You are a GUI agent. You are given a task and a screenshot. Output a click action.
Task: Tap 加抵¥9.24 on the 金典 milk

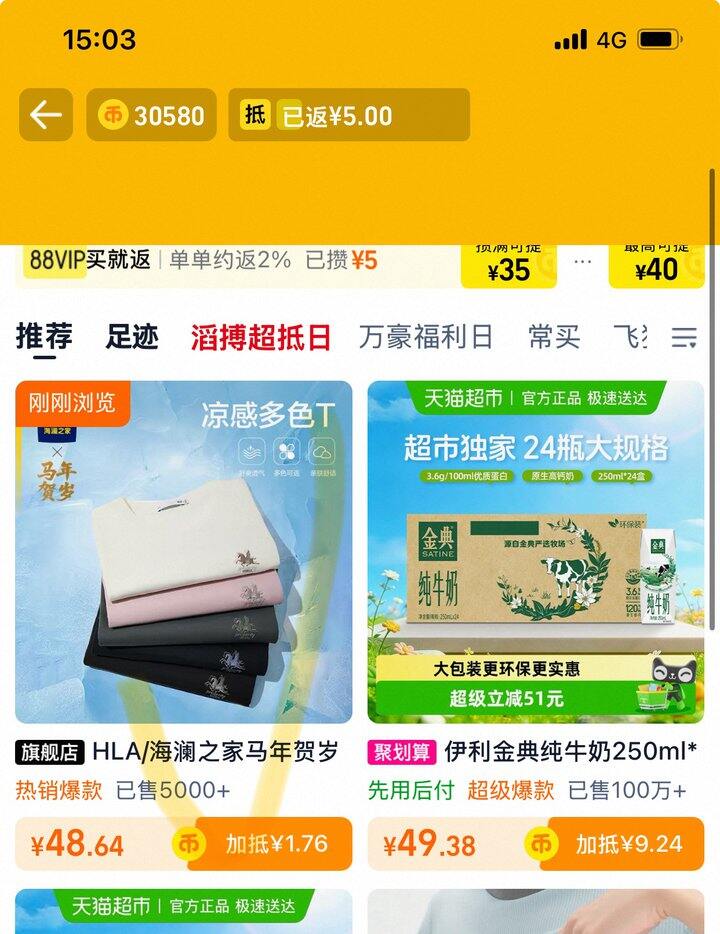pos(622,844)
